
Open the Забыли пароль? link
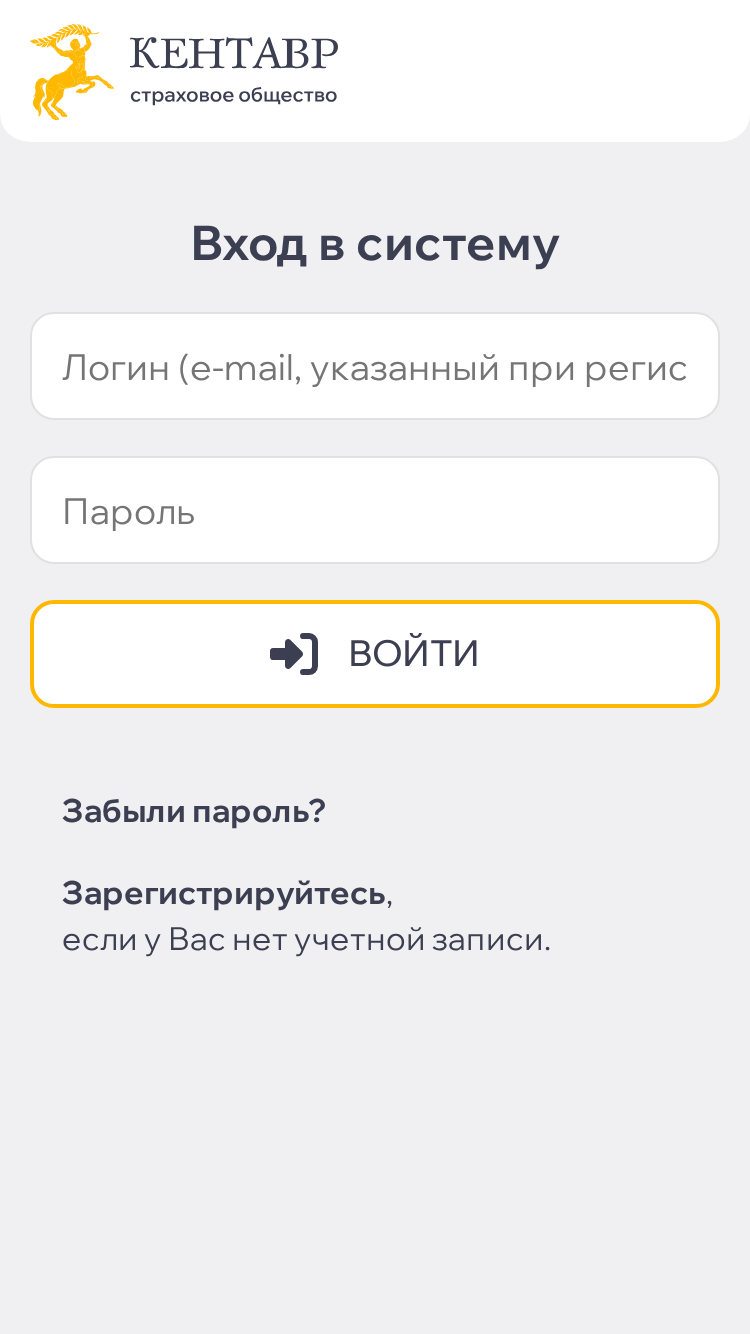[x=194, y=811]
